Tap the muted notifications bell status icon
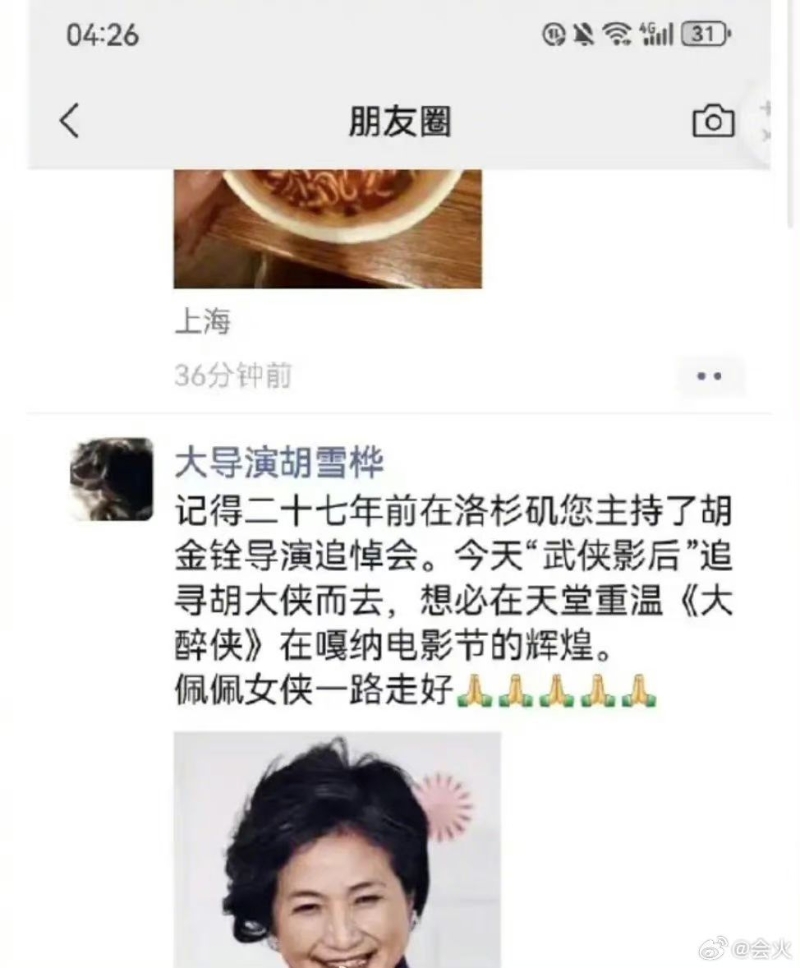This screenshot has width=800, height=968. tap(583, 34)
